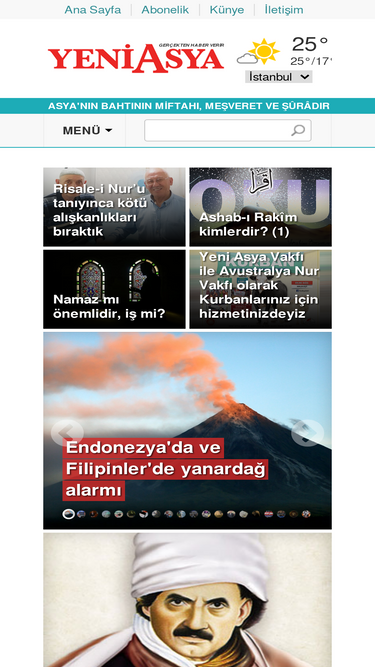Show the next slider headline
This screenshot has width=375, height=667.
coord(307,433)
